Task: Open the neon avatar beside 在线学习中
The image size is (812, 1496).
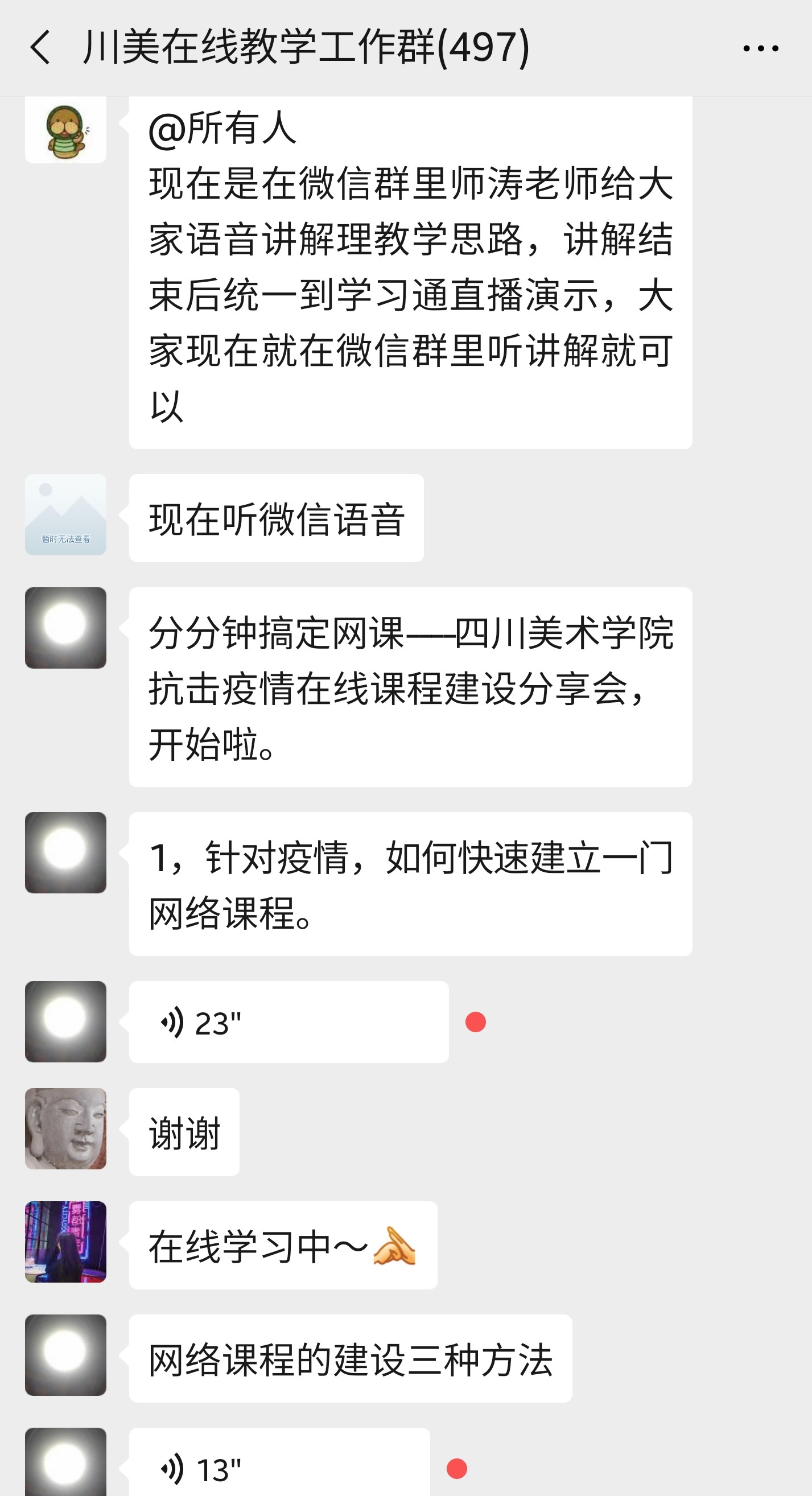Action: (x=65, y=1242)
